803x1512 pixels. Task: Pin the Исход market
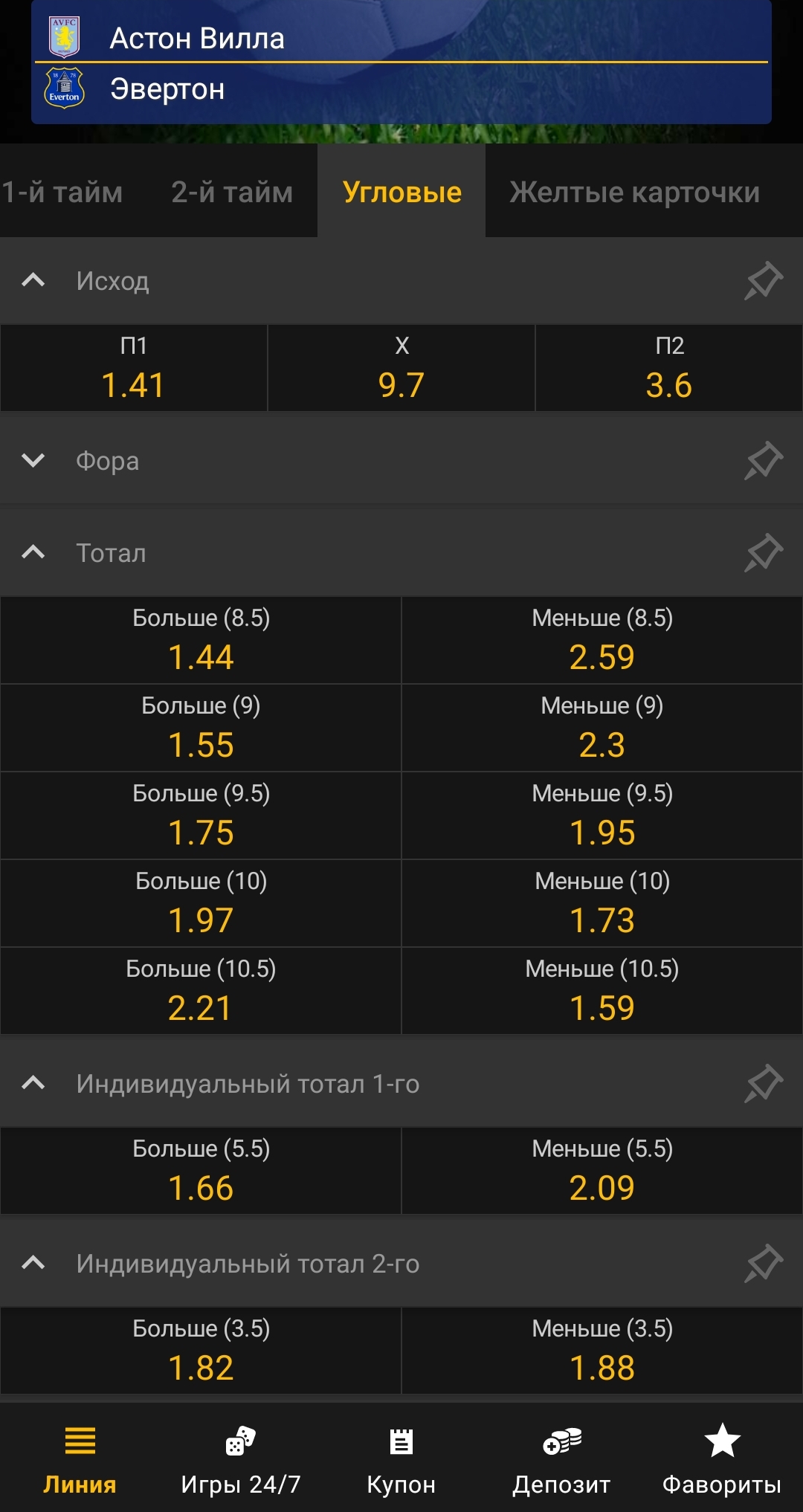pos(764,281)
